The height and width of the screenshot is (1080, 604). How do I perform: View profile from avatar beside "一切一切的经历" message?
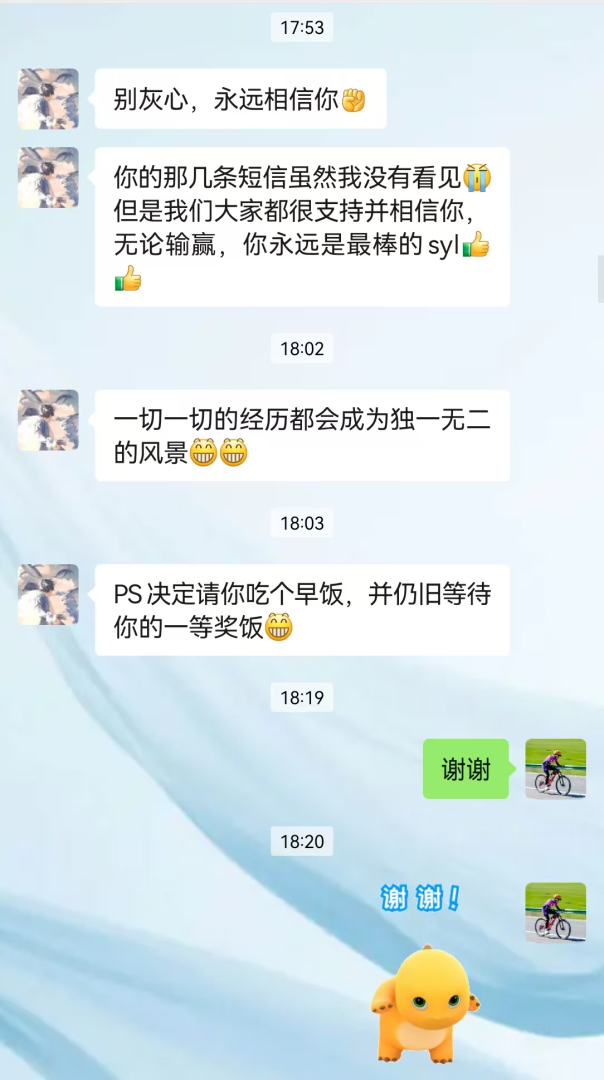48,420
